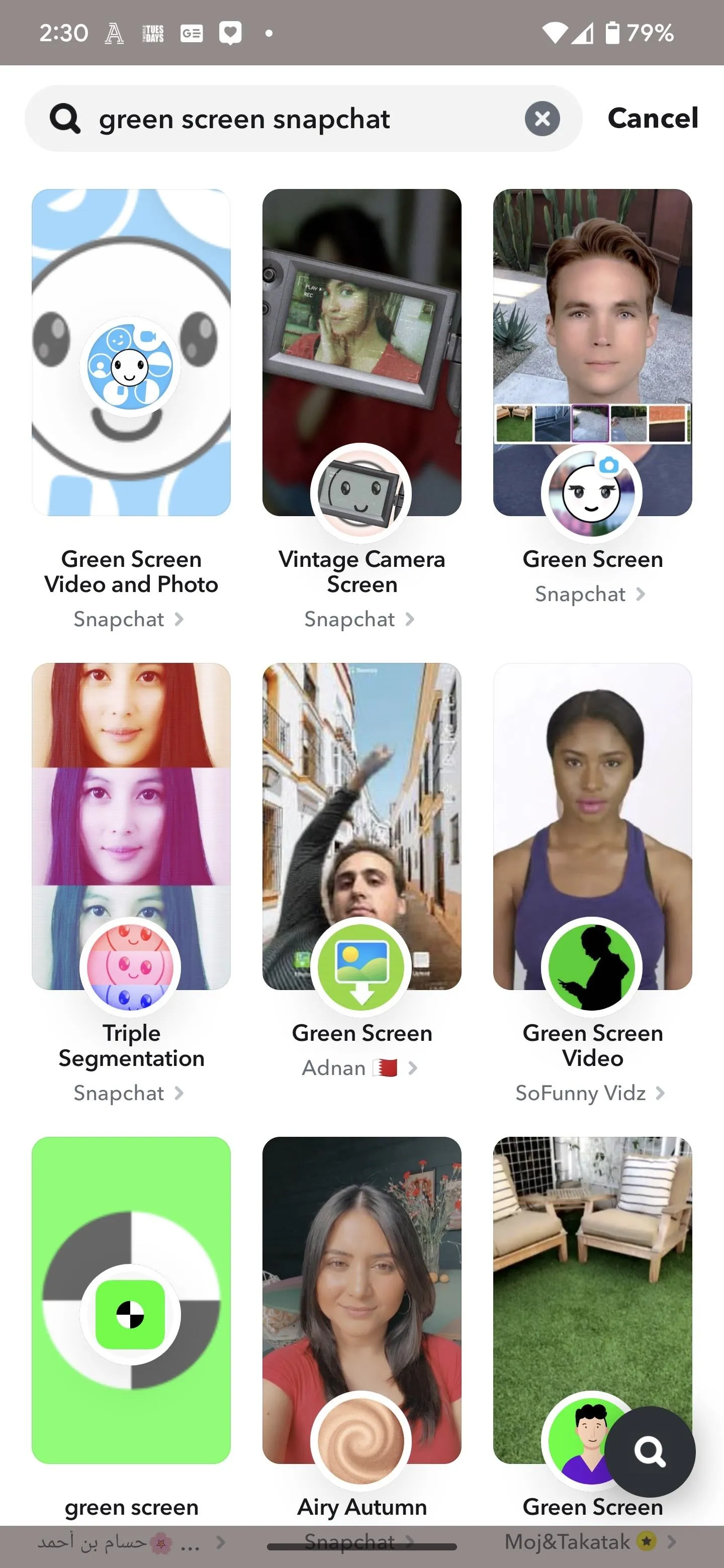Open the Adnan creator profile link
This screenshot has width=724, height=1568.
point(359,1067)
